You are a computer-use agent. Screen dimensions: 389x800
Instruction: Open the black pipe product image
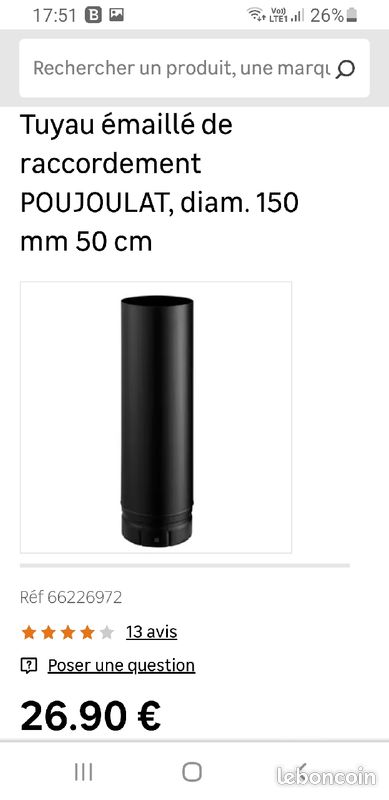coord(156,417)
